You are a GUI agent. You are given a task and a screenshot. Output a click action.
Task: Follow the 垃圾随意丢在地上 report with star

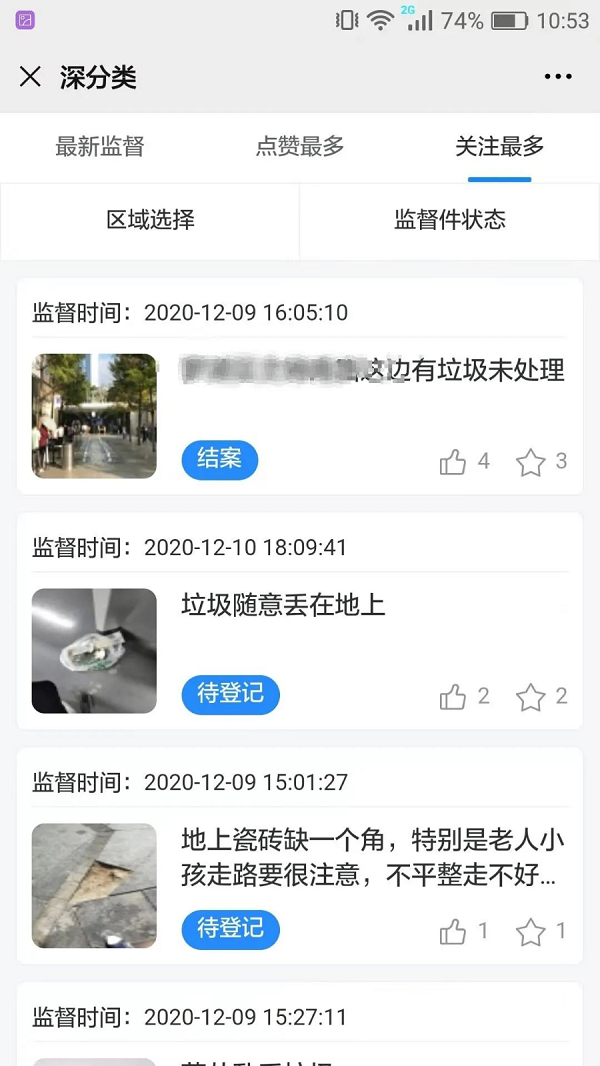point(530,697)
